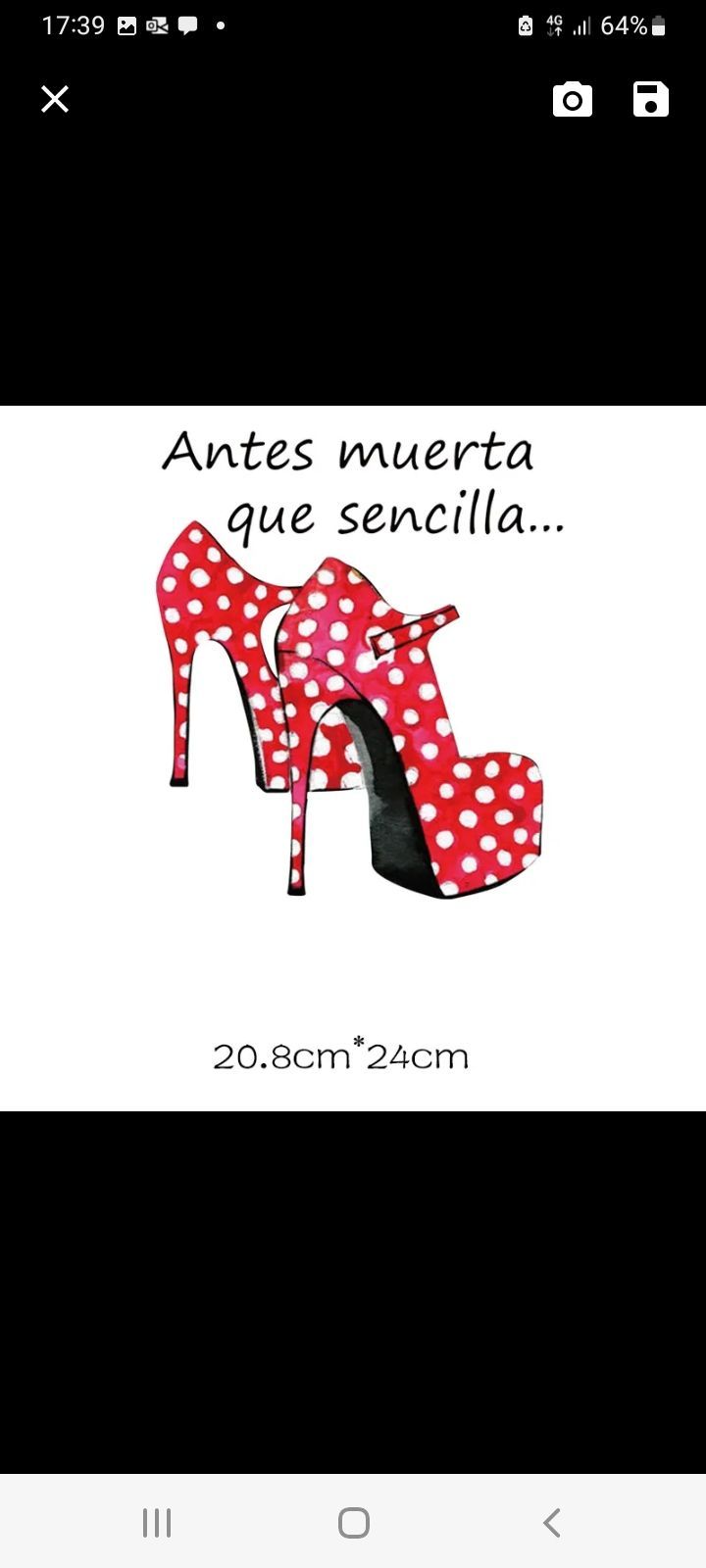Go back with system navigation
The width and height of the screenshot is (706, 1568).
(551, 1522)
